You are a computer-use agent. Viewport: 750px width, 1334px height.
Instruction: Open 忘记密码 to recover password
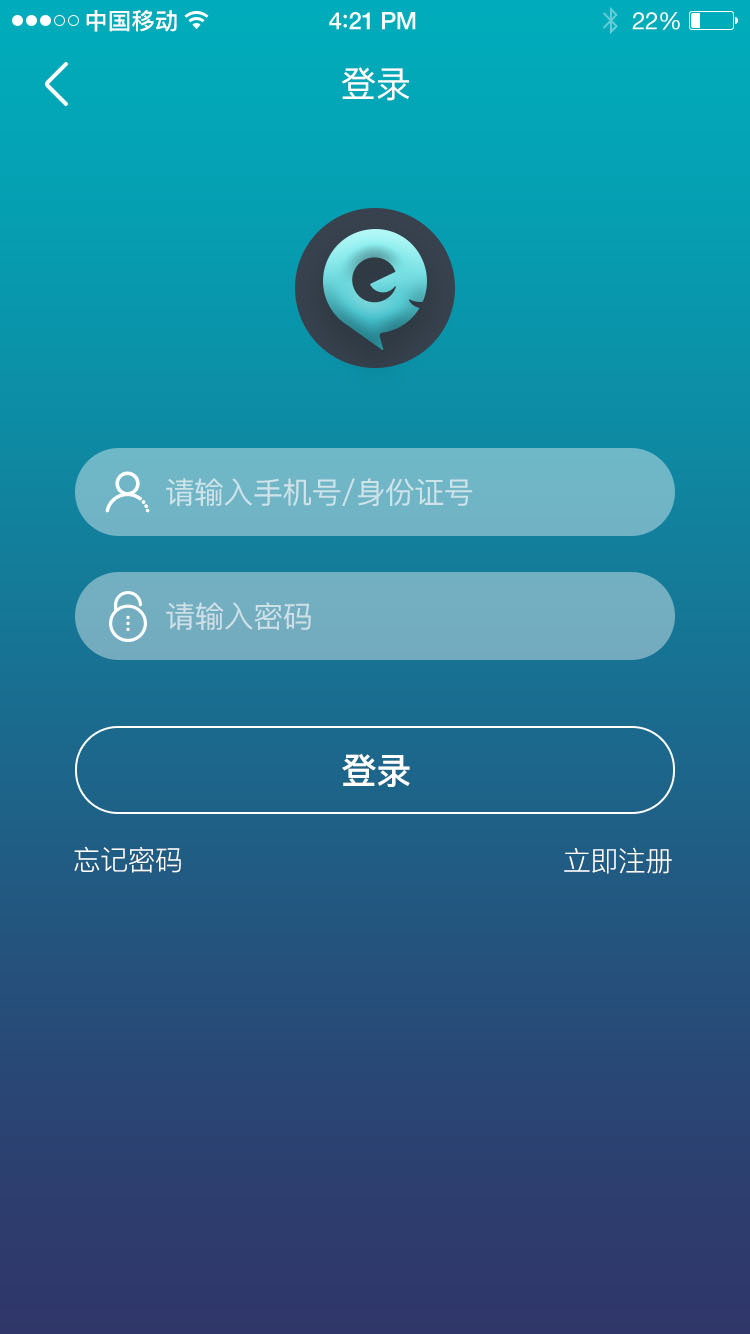(x=126, y=861)
